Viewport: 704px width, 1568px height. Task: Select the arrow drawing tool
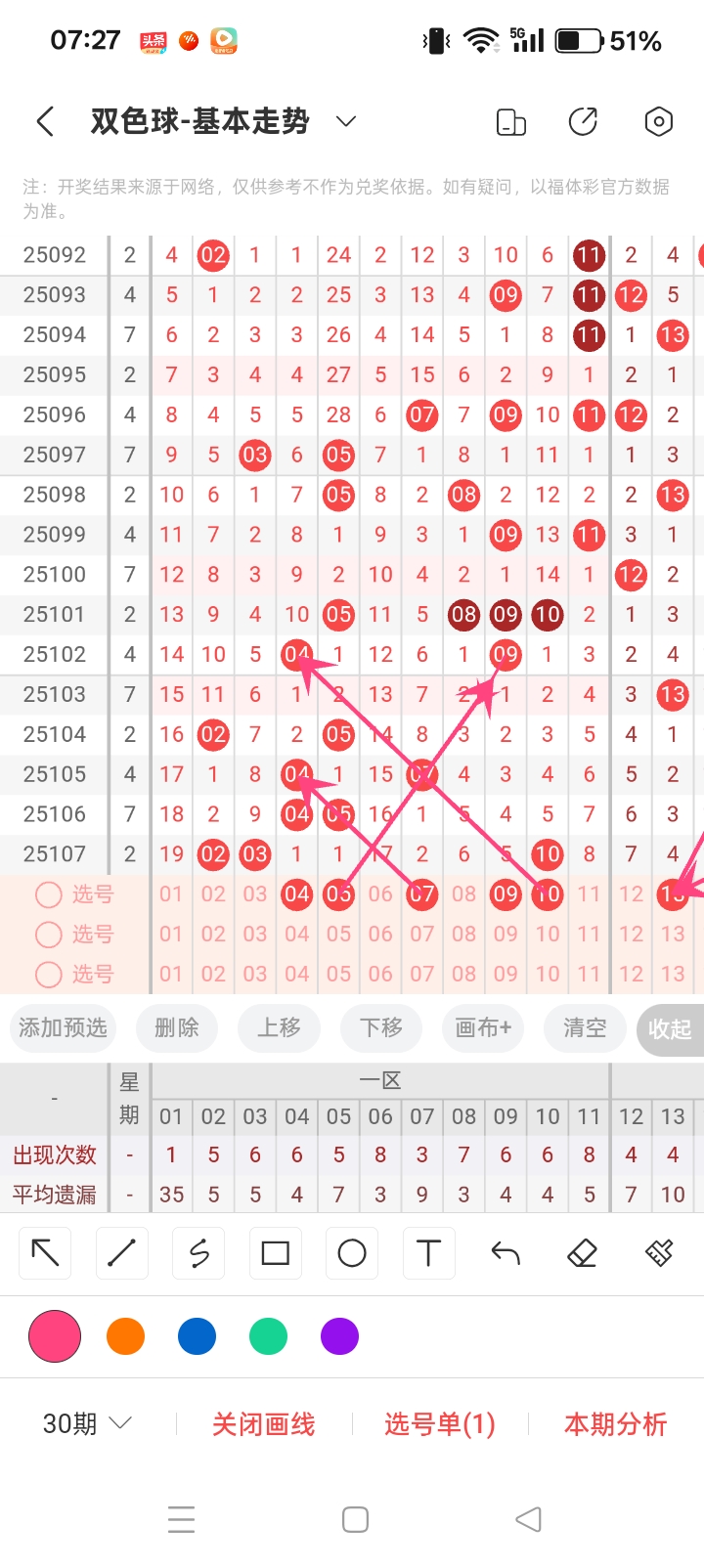46,1252
